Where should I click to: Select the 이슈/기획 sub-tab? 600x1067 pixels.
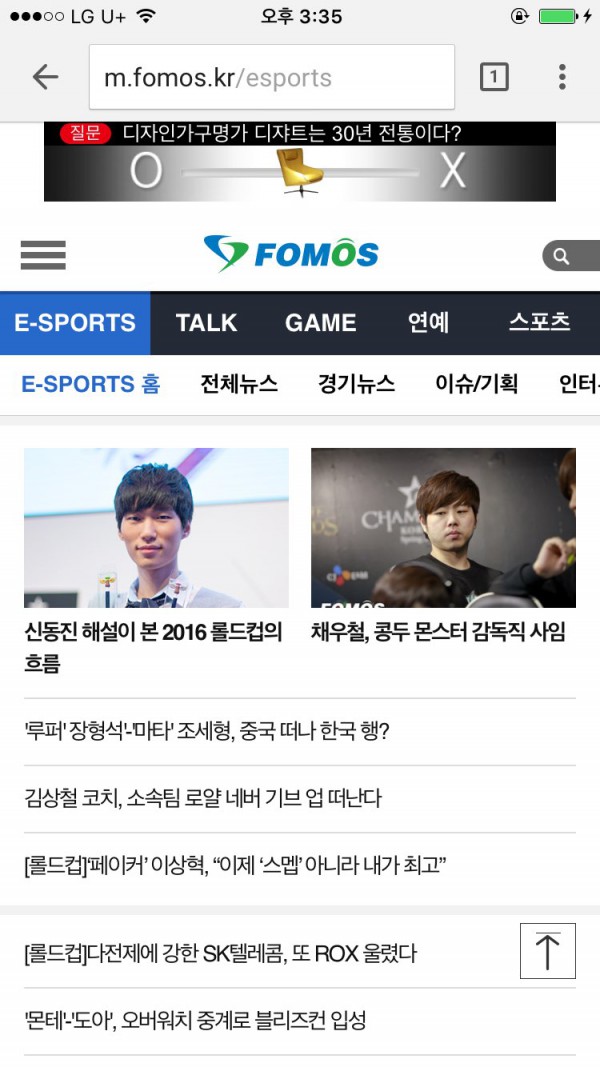[x=476, y=384]
